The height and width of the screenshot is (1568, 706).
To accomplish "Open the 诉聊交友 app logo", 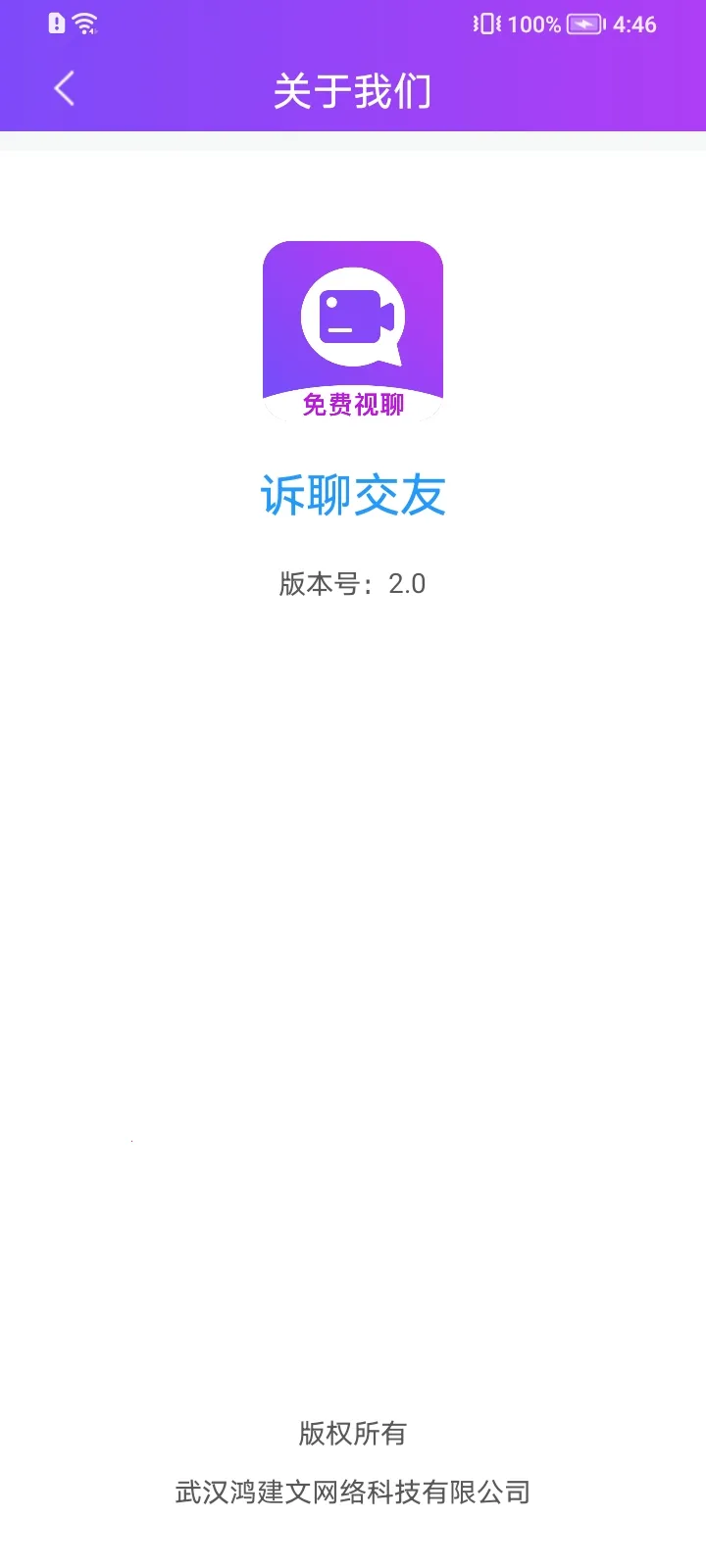I will (352, 330).
